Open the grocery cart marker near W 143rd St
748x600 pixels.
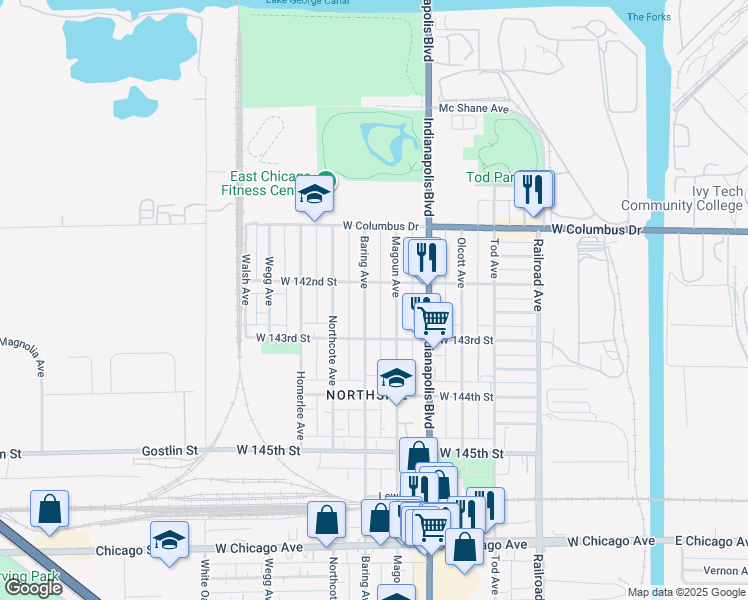click(x=434, y=321)
